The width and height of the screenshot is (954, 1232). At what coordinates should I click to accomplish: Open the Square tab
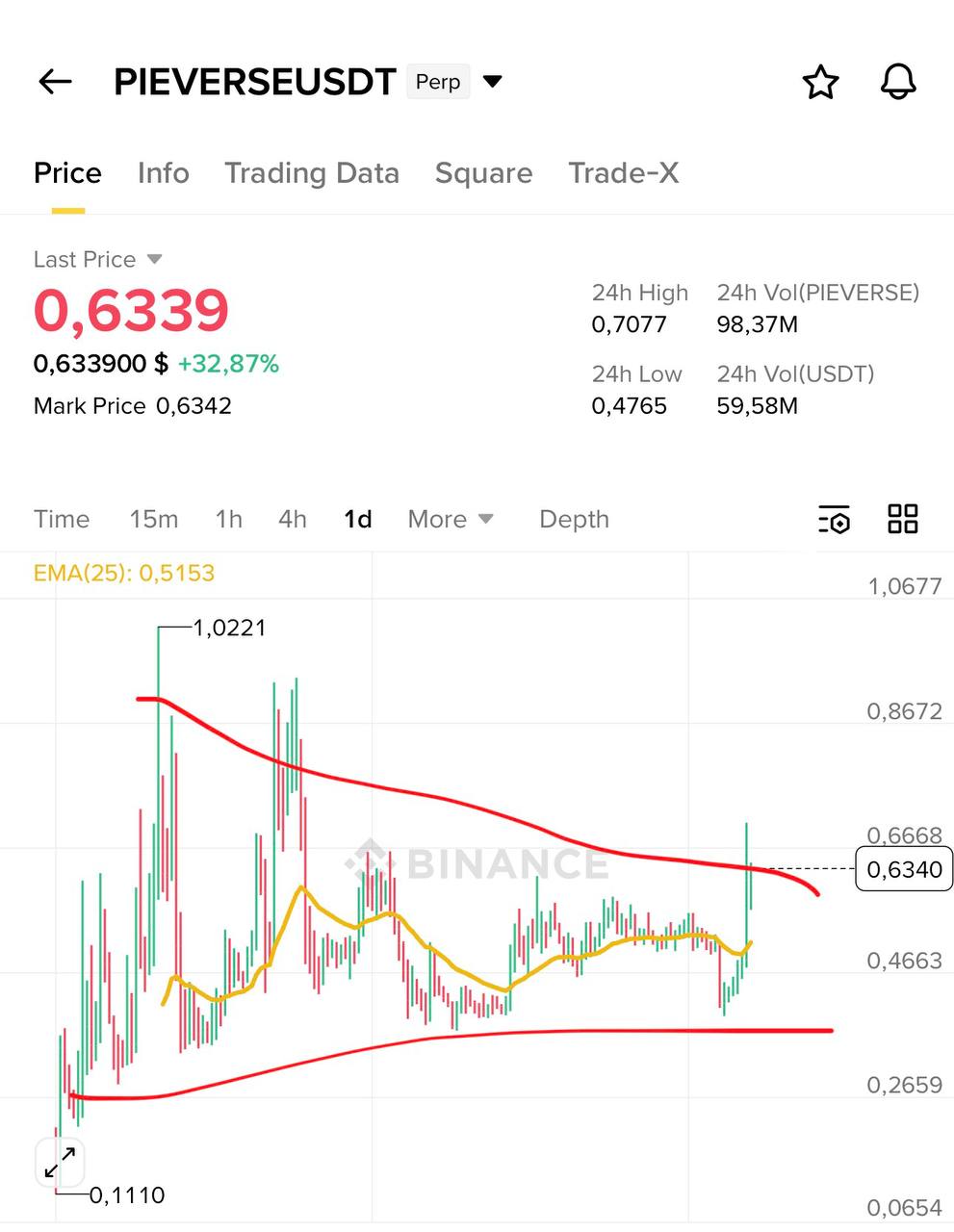[483, 173]
